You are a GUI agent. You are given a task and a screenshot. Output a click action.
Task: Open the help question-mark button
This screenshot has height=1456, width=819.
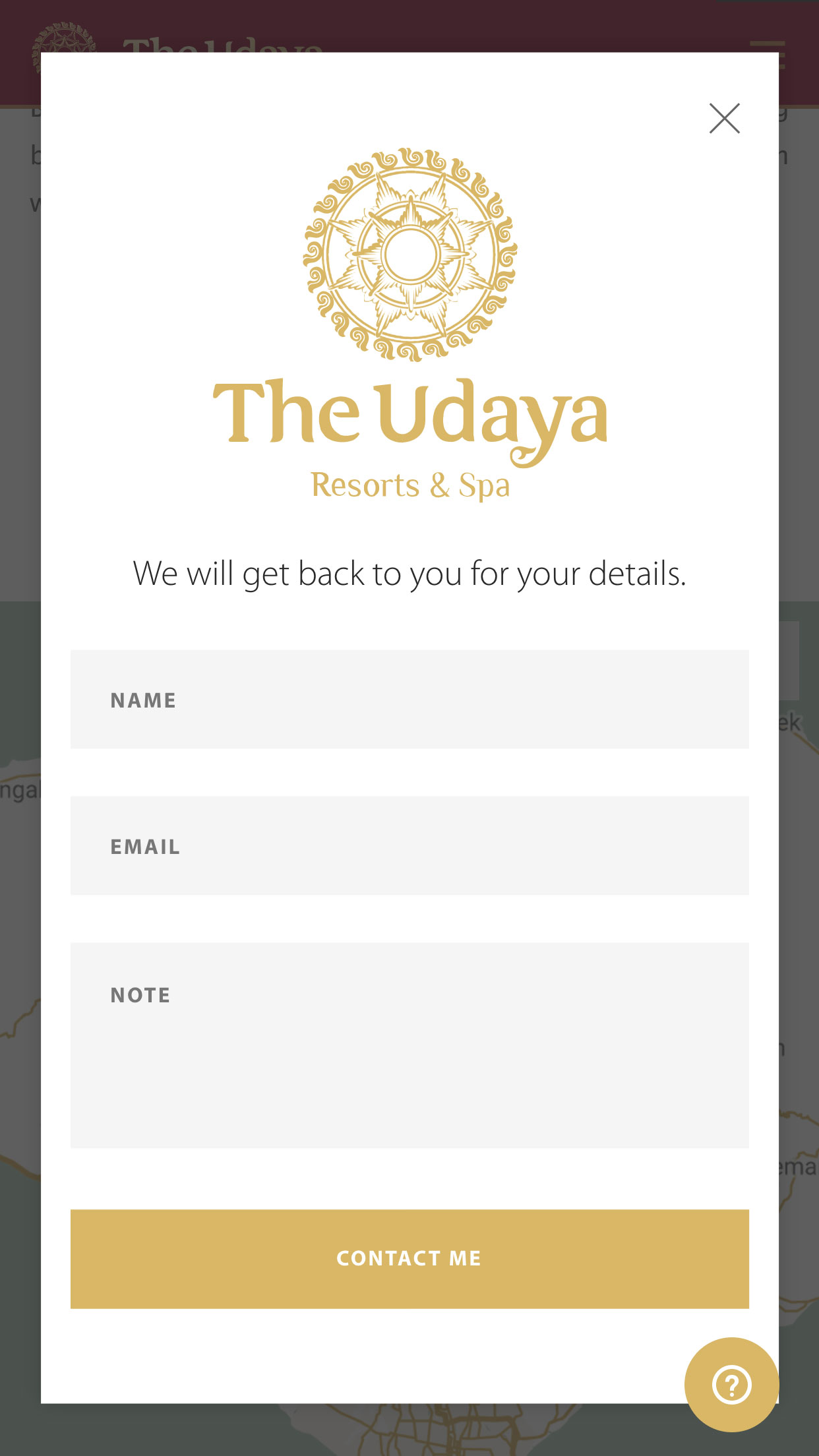pyautogui.click(x=731, y=1384)
